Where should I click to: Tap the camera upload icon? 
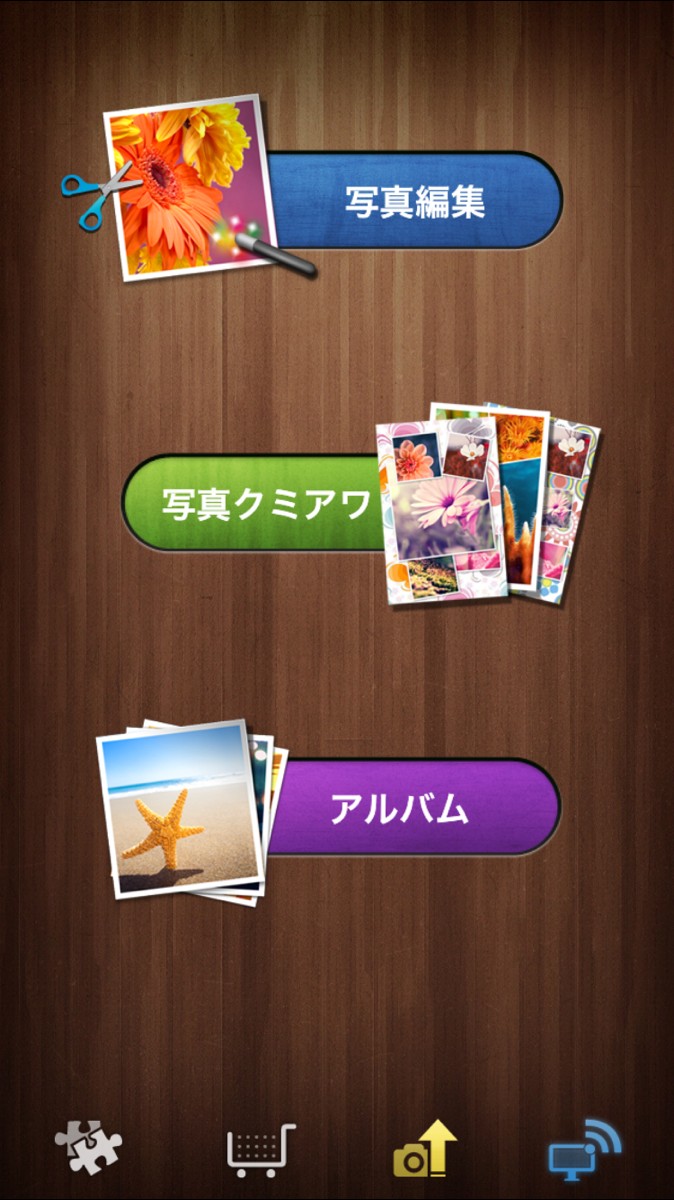point(425,1148)
